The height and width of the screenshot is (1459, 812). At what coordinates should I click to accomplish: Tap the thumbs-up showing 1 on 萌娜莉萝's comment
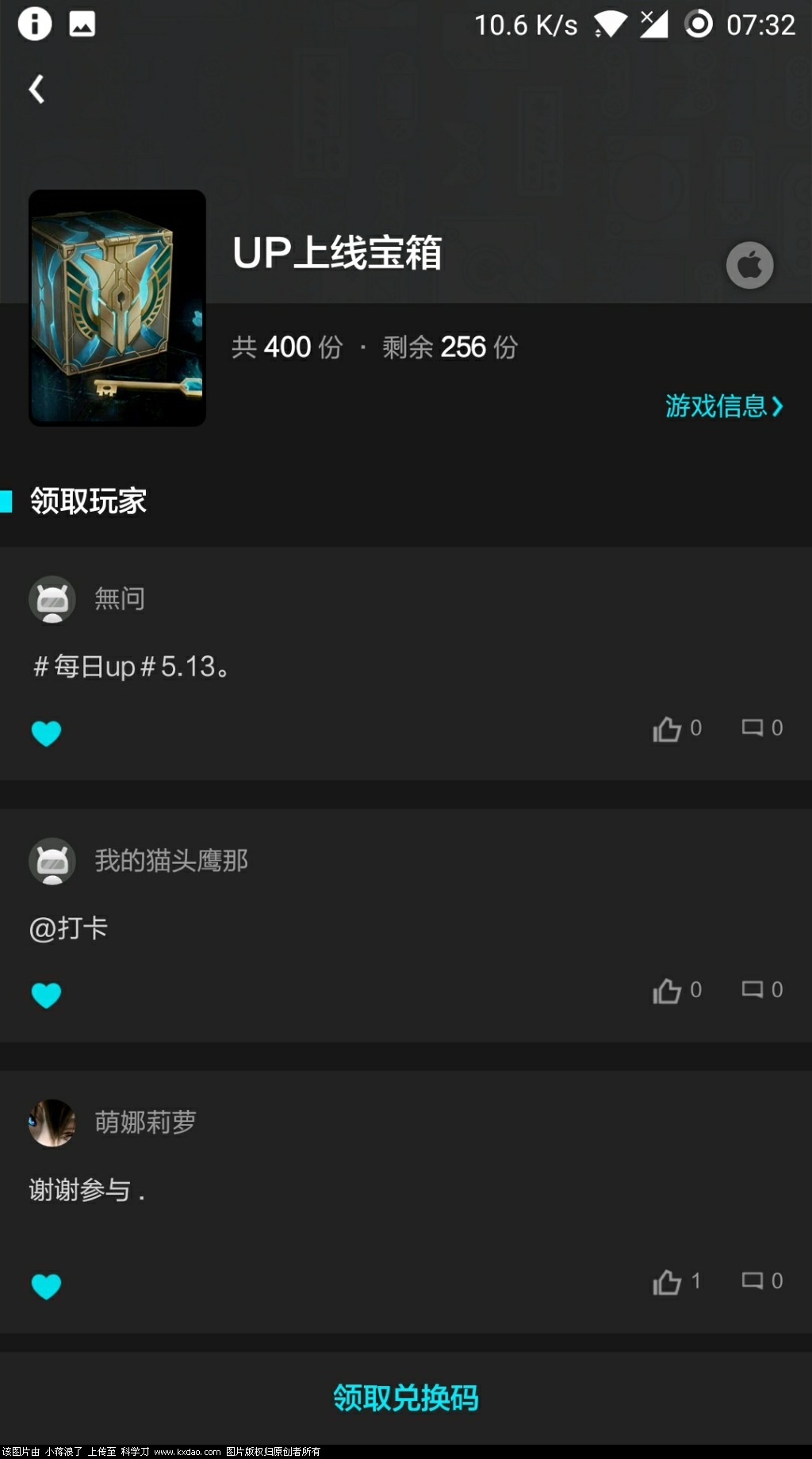click(666, 1282)
